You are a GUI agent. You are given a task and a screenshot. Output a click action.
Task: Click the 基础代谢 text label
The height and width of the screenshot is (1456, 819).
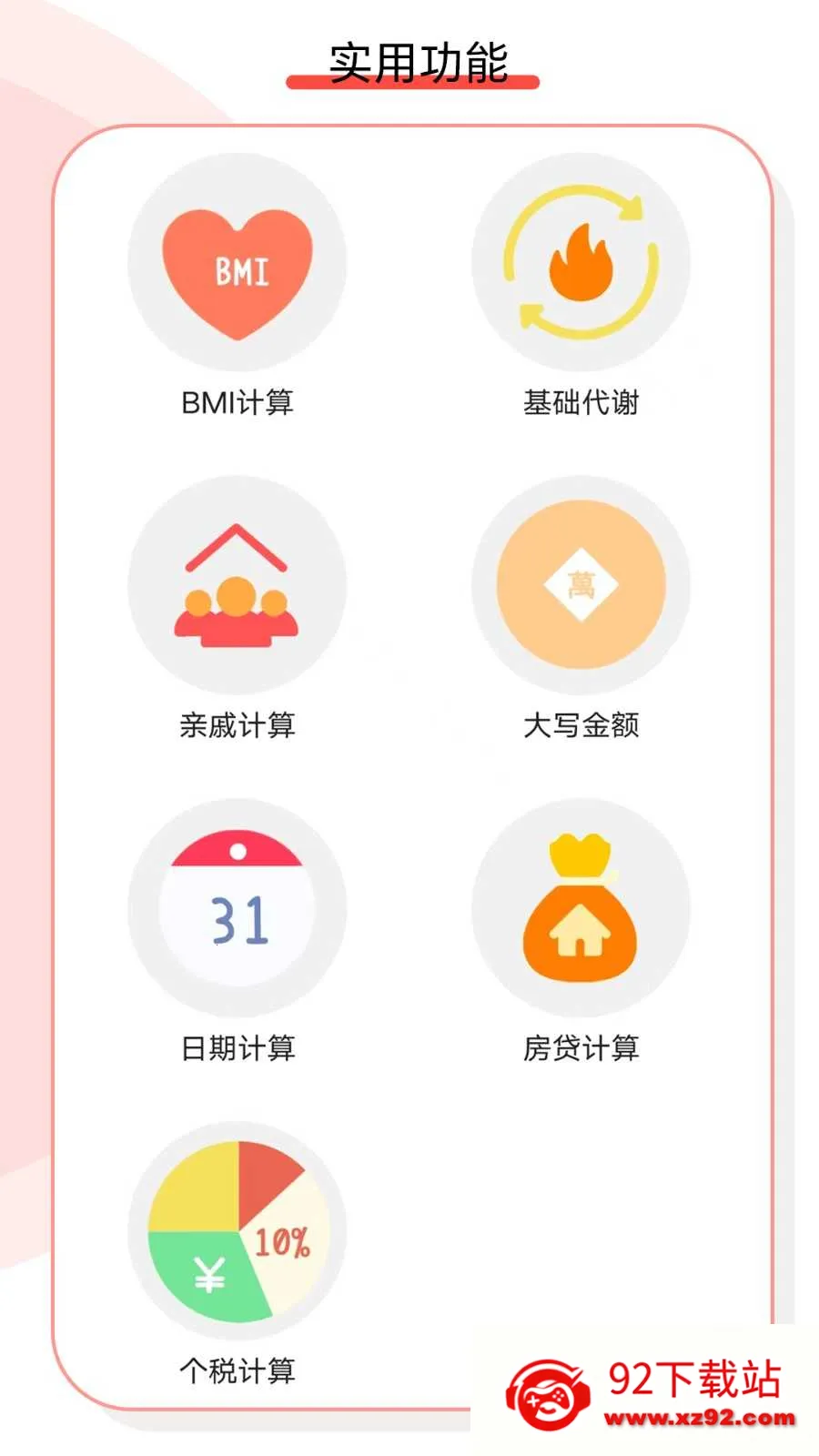[x=582, y=400]
